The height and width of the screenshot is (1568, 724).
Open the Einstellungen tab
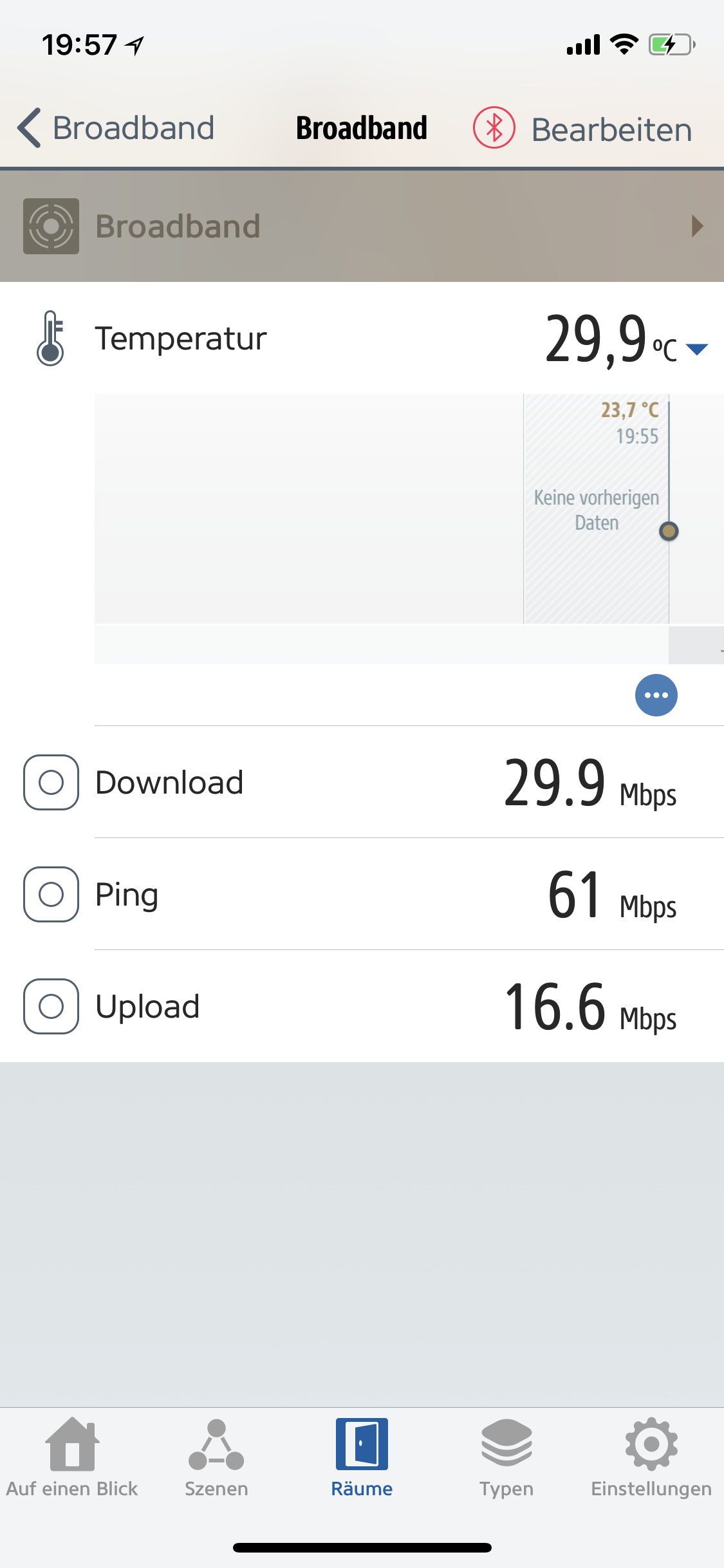pos(651,1457)
